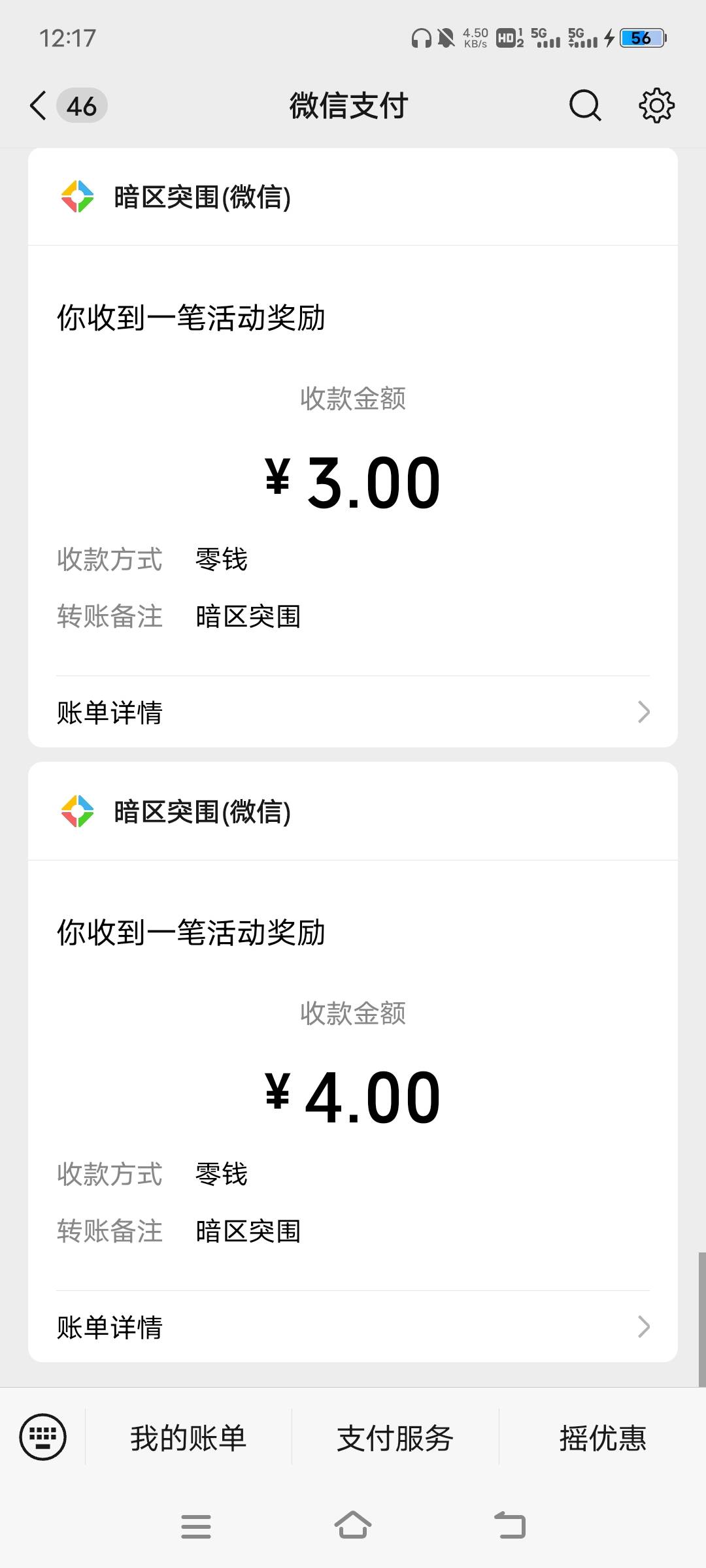Open the 支付服务 menu
Image resolution: width=706 pixels, height=1568 pixels.
pos(395,1437)
